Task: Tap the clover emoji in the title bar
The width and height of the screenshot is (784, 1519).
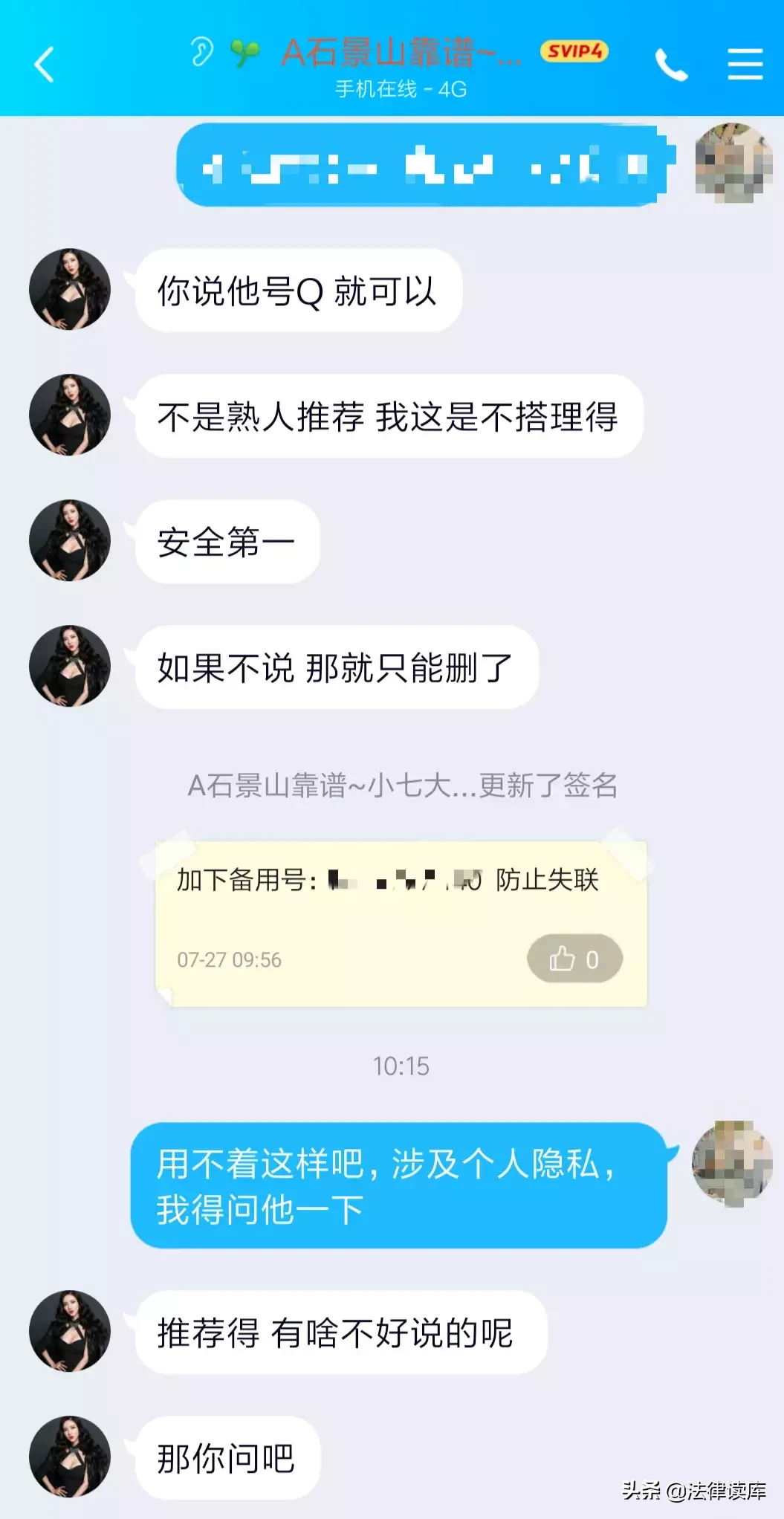Action: click(x=245, y=54)
